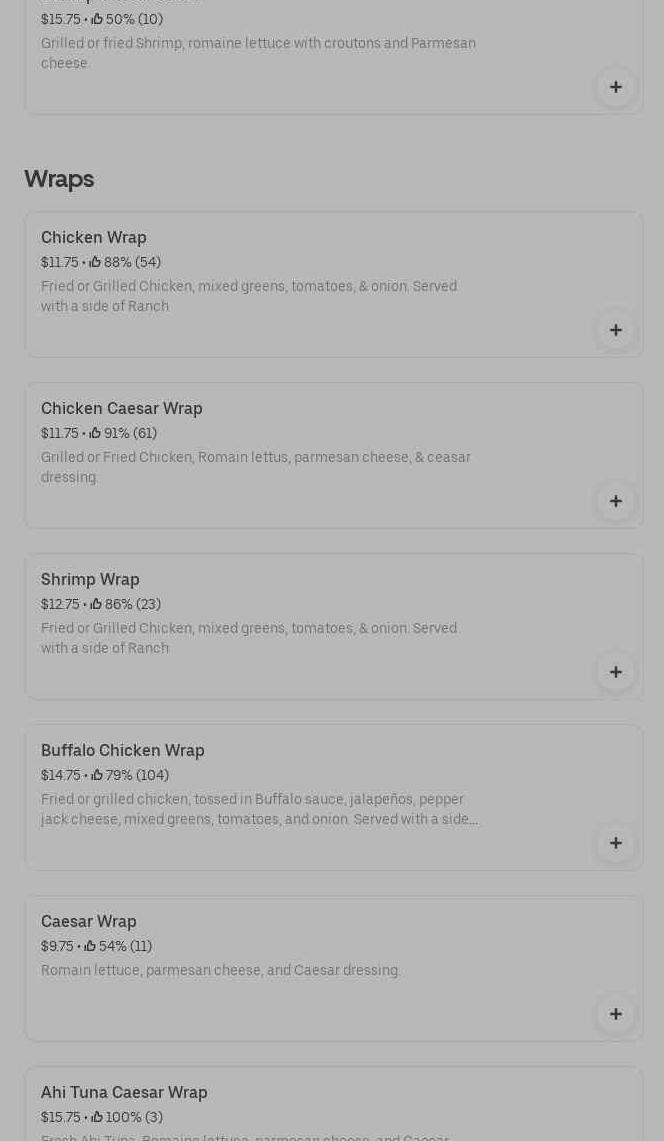
Task: Add the $15.75 shrimp salad to cart
Action: click(x=615, y=87)
